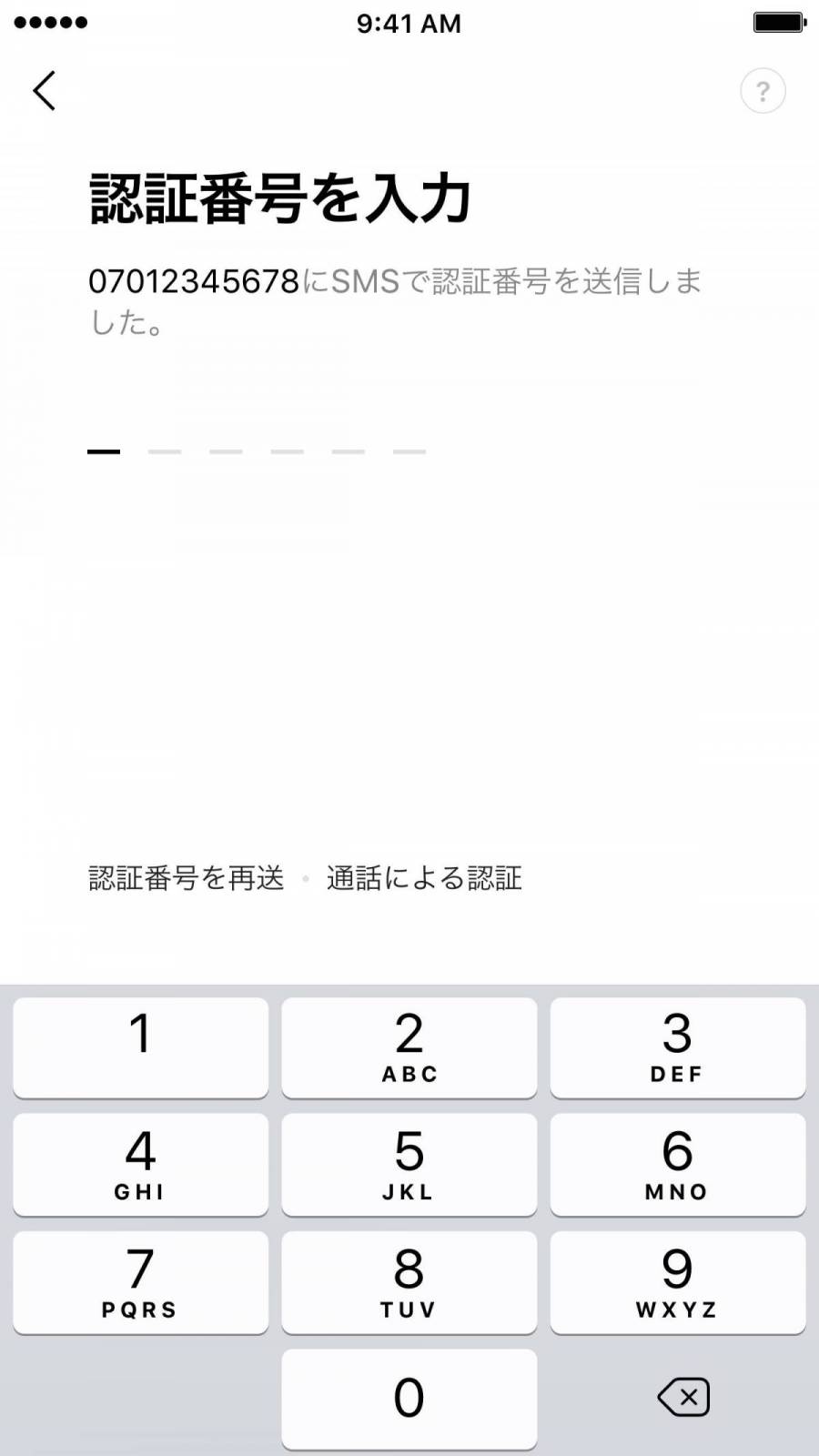819x1456 pixels.
Task: Enter digit 1 on the keypad
Action: click(x=141, y=1047)
